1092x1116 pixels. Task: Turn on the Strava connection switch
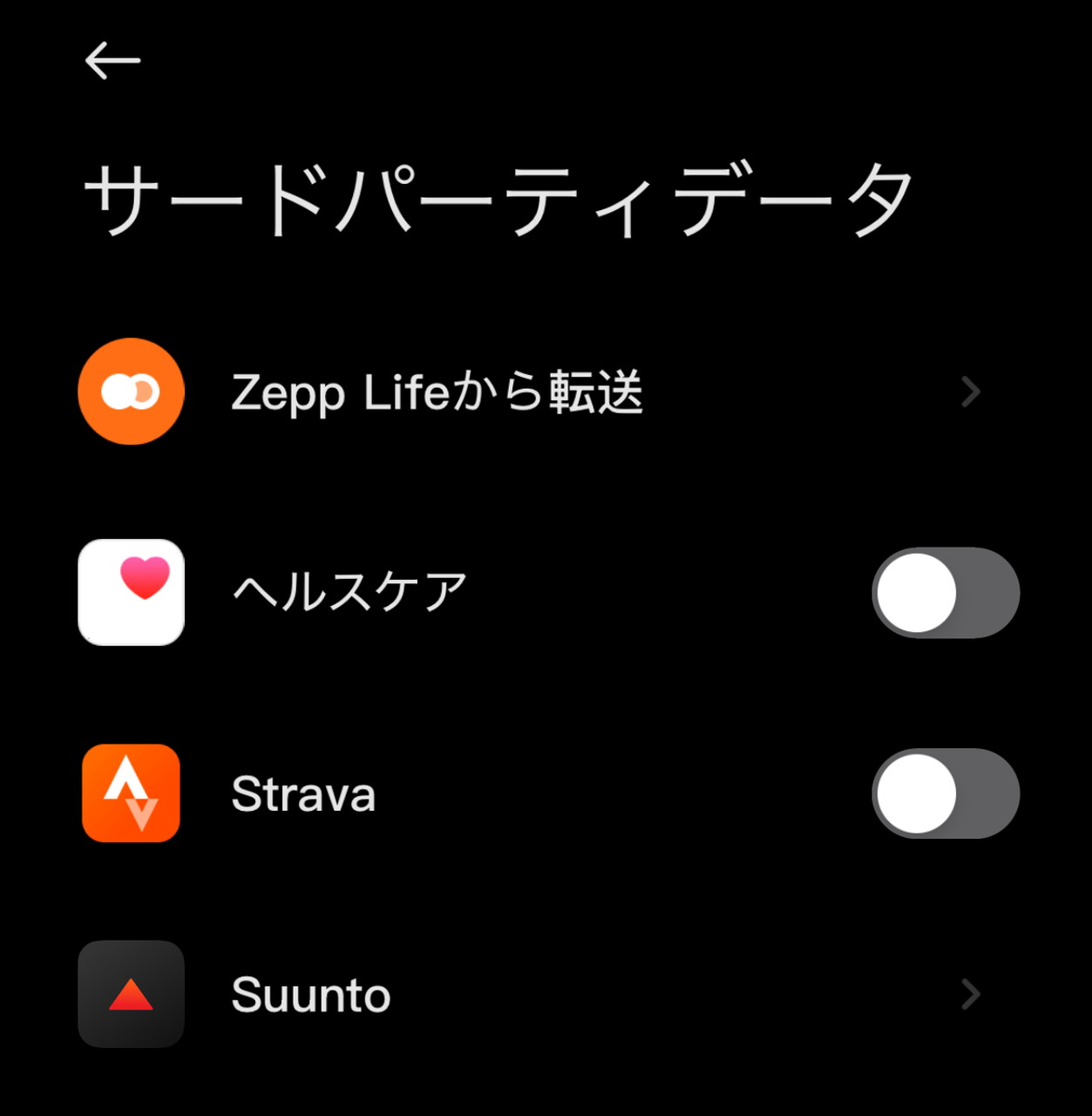point(944,794)
